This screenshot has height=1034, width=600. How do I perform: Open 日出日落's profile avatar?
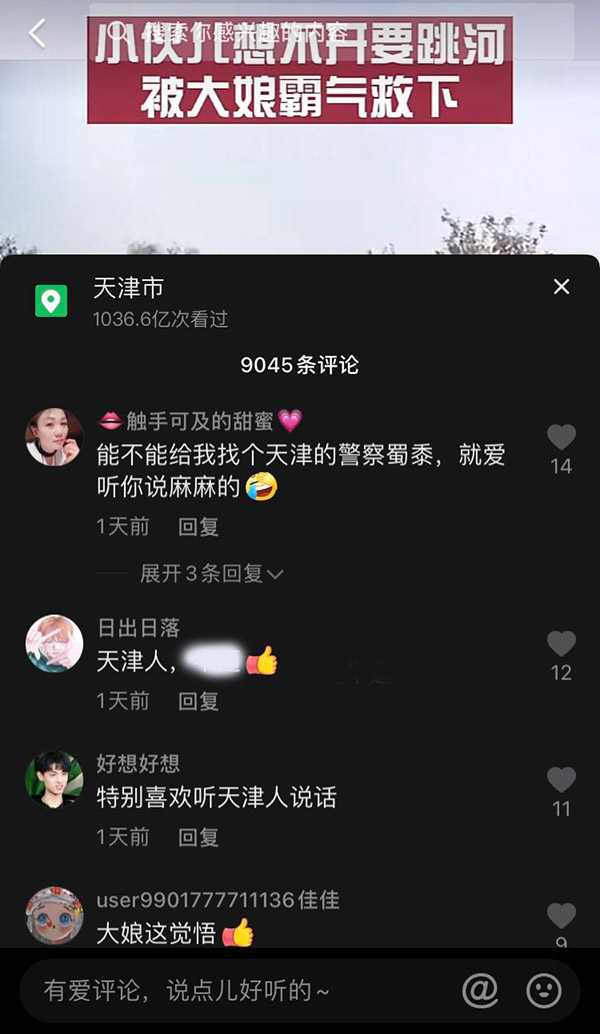coord(54,643)
